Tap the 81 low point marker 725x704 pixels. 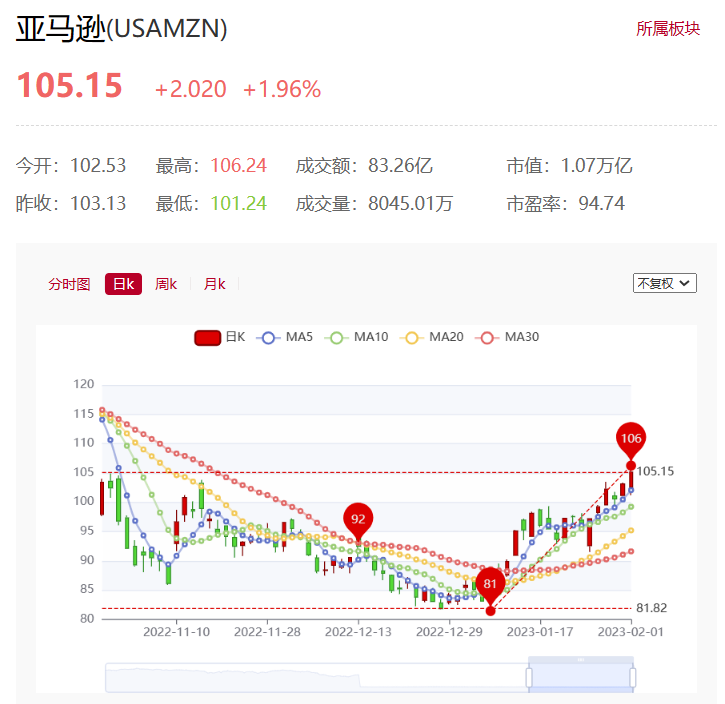(x=490, y=583)
